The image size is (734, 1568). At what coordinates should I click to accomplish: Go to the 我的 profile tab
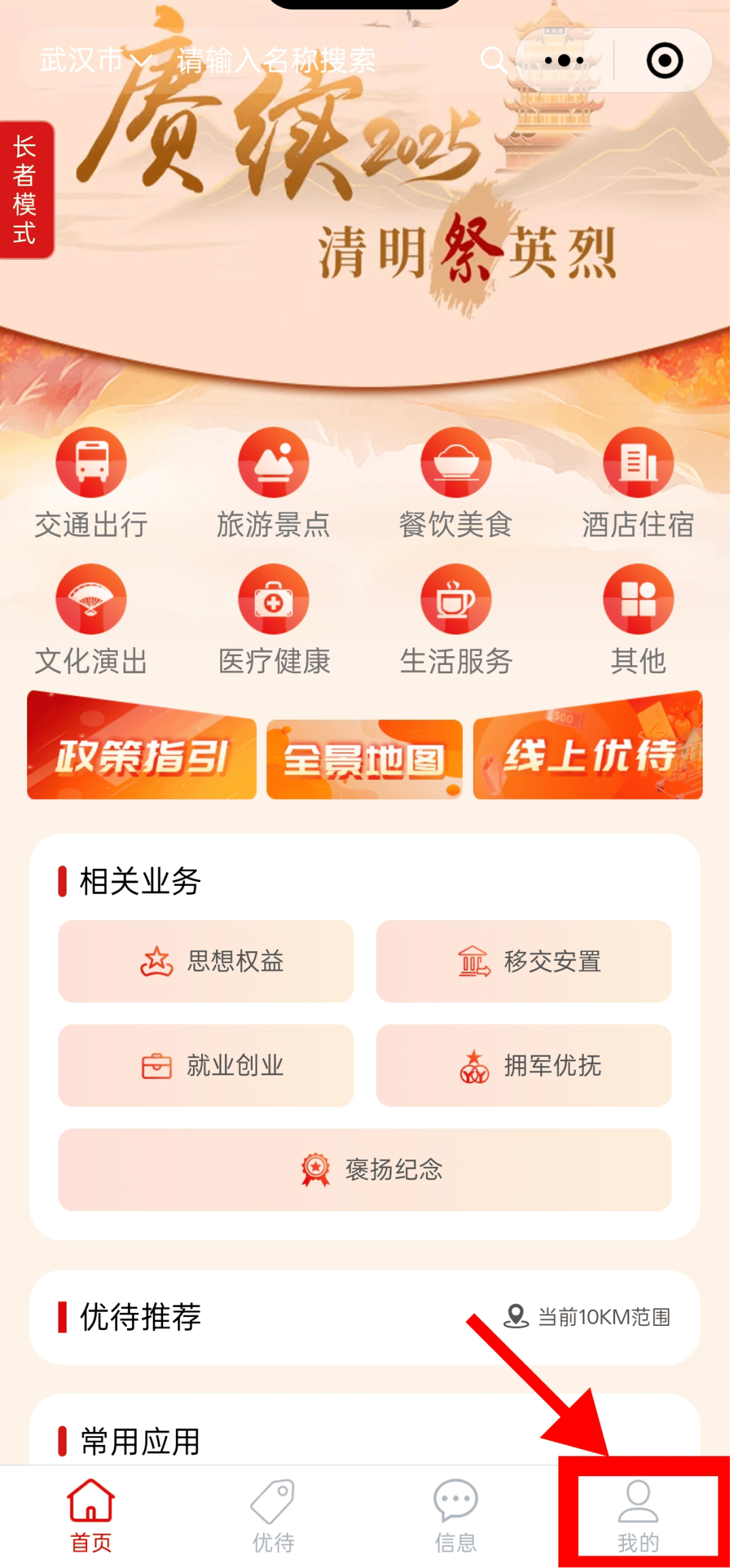click(x=638, y=1516)
